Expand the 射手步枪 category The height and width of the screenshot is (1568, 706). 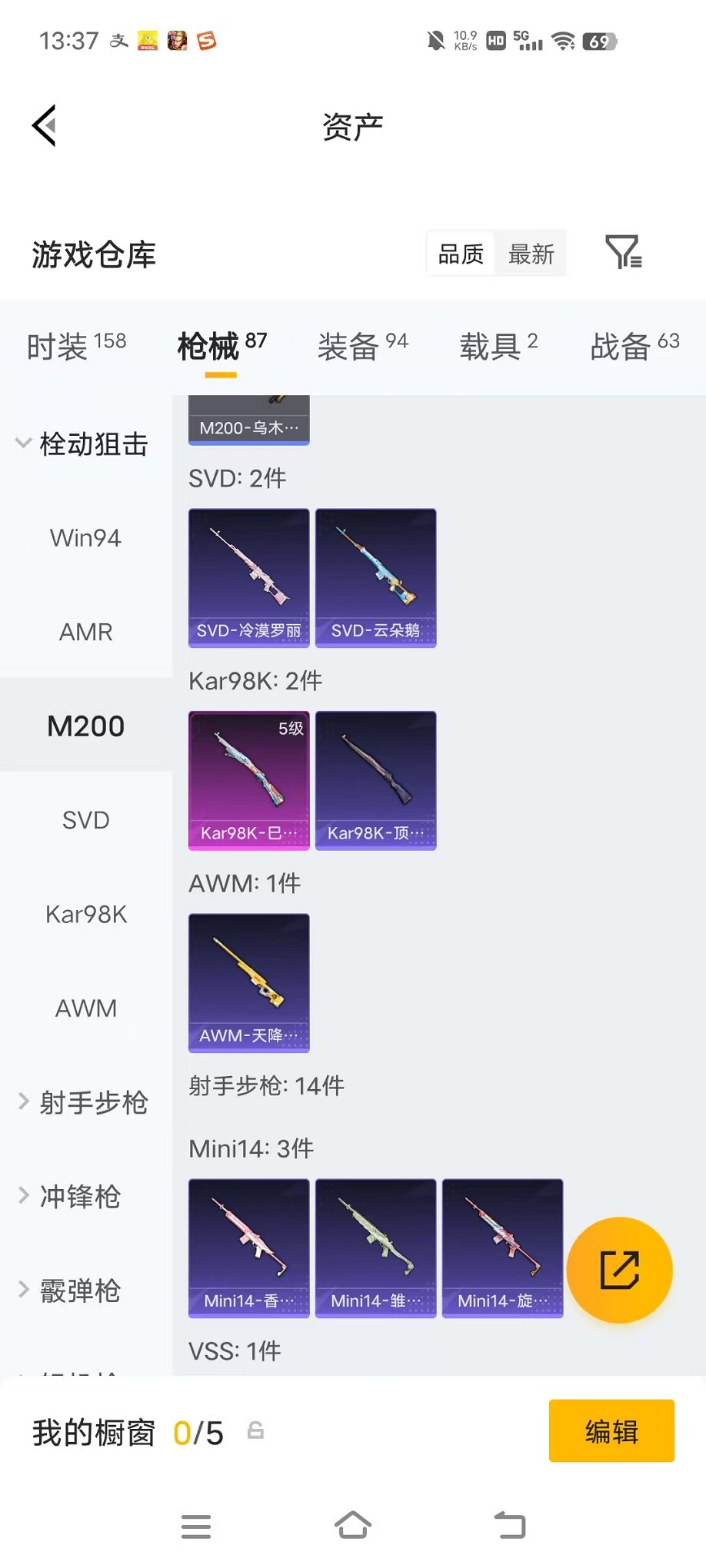[83, 1102]
